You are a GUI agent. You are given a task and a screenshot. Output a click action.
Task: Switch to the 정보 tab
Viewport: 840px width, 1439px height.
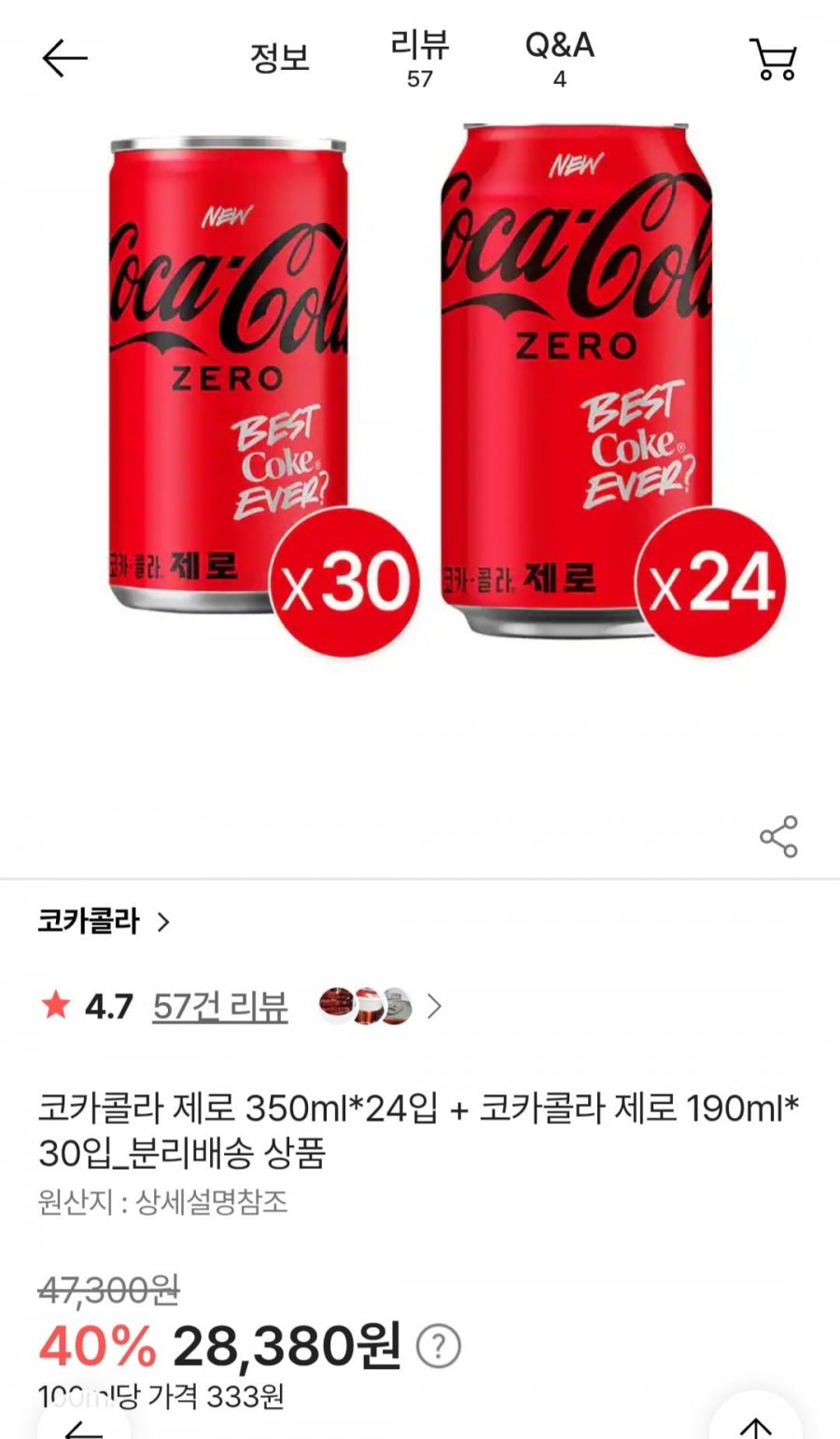pyautogui.click(x=279, y=59)
